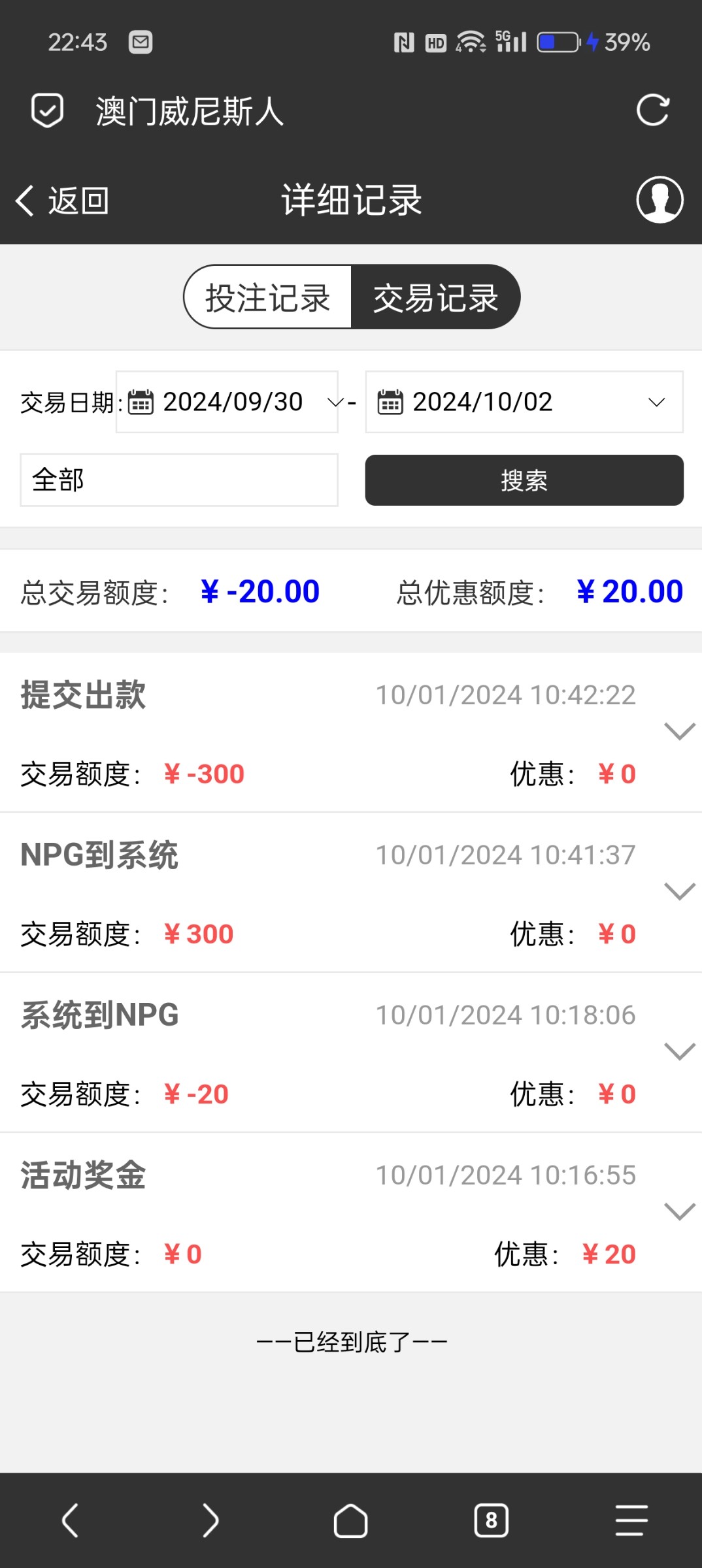Open the 全部 transaction type selector
Viewport: 702px width, 1568px height.
[x=179, y=480]
